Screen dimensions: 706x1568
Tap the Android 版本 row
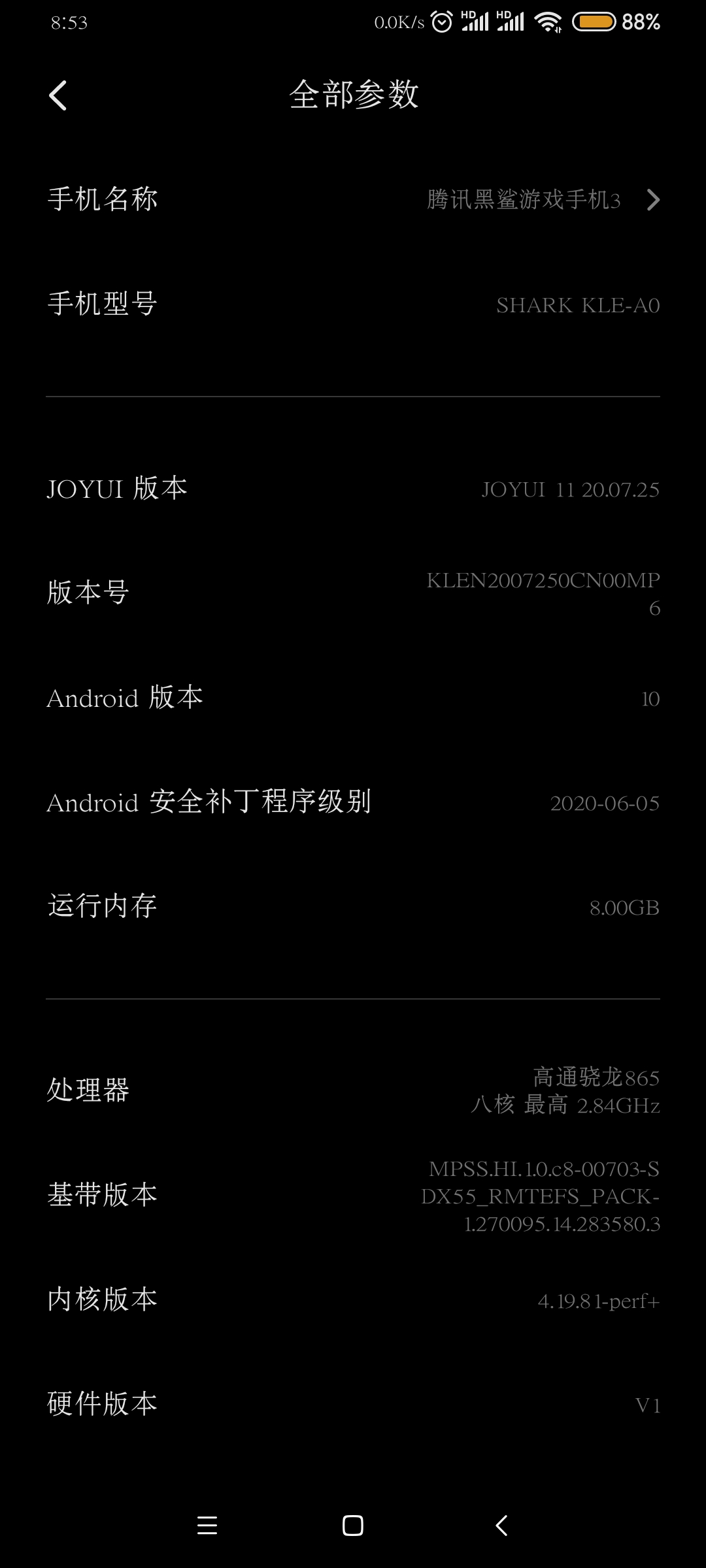(x=353, y=698)
